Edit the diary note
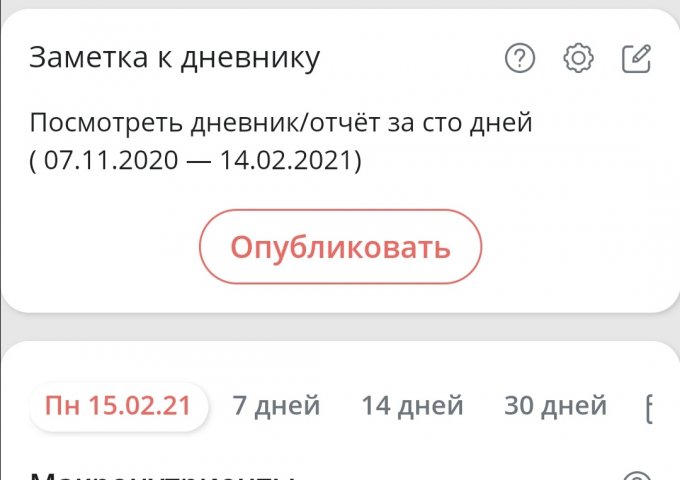Image resolution: width=680 pixels, height=480 pixels. coord(636,59)
